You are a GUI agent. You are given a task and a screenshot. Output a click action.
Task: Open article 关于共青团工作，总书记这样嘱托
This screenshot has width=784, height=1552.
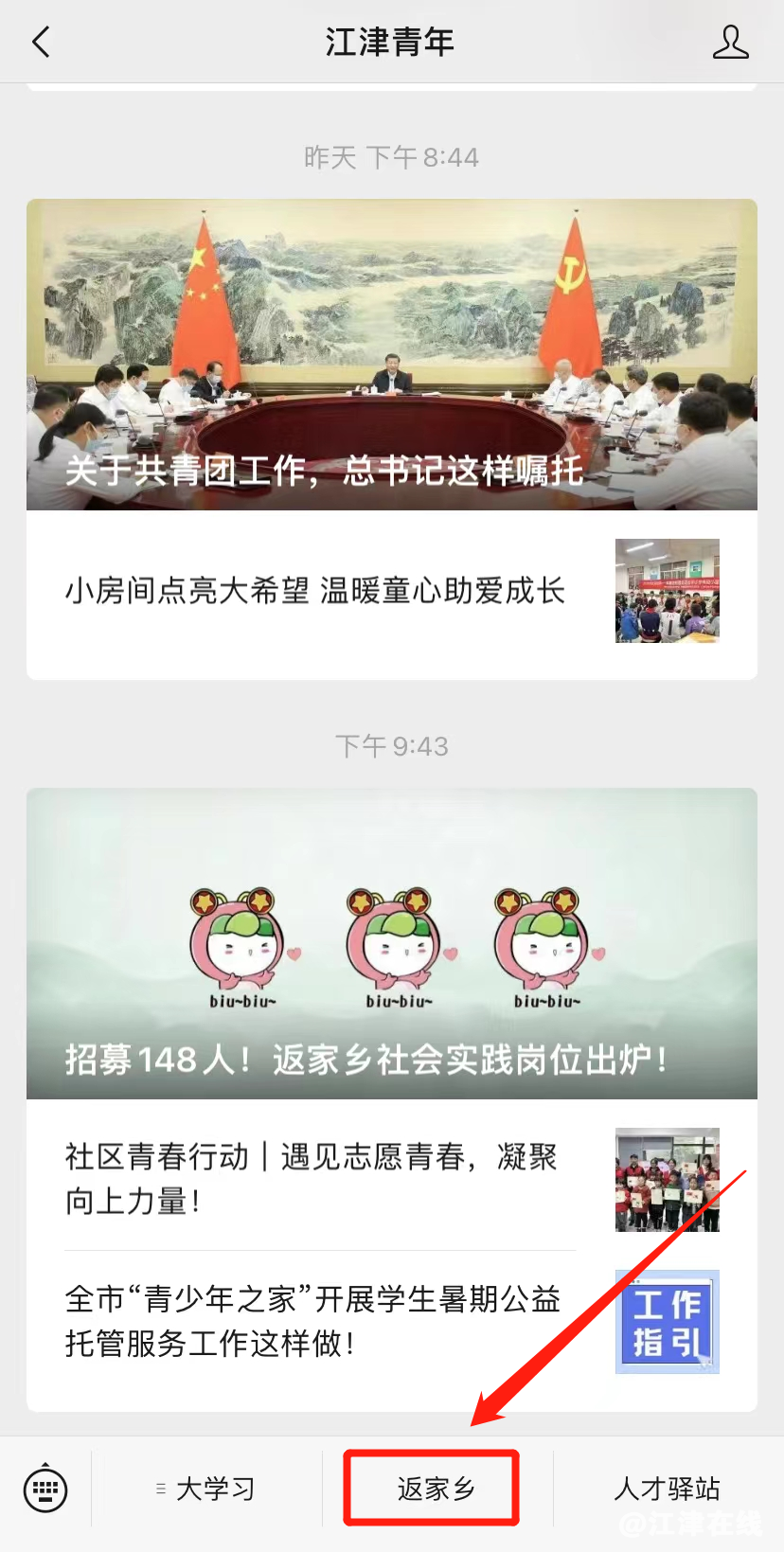coord(391,355)
